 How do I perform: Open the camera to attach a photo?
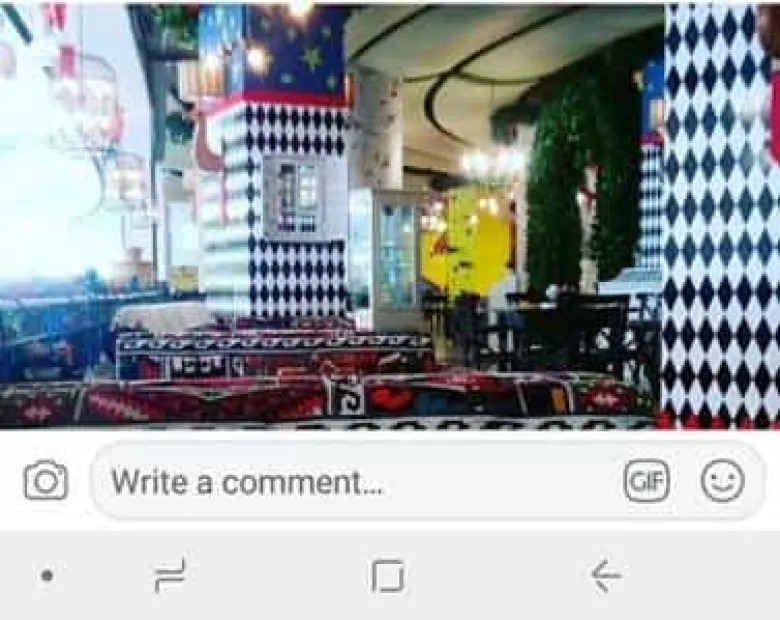46,481
